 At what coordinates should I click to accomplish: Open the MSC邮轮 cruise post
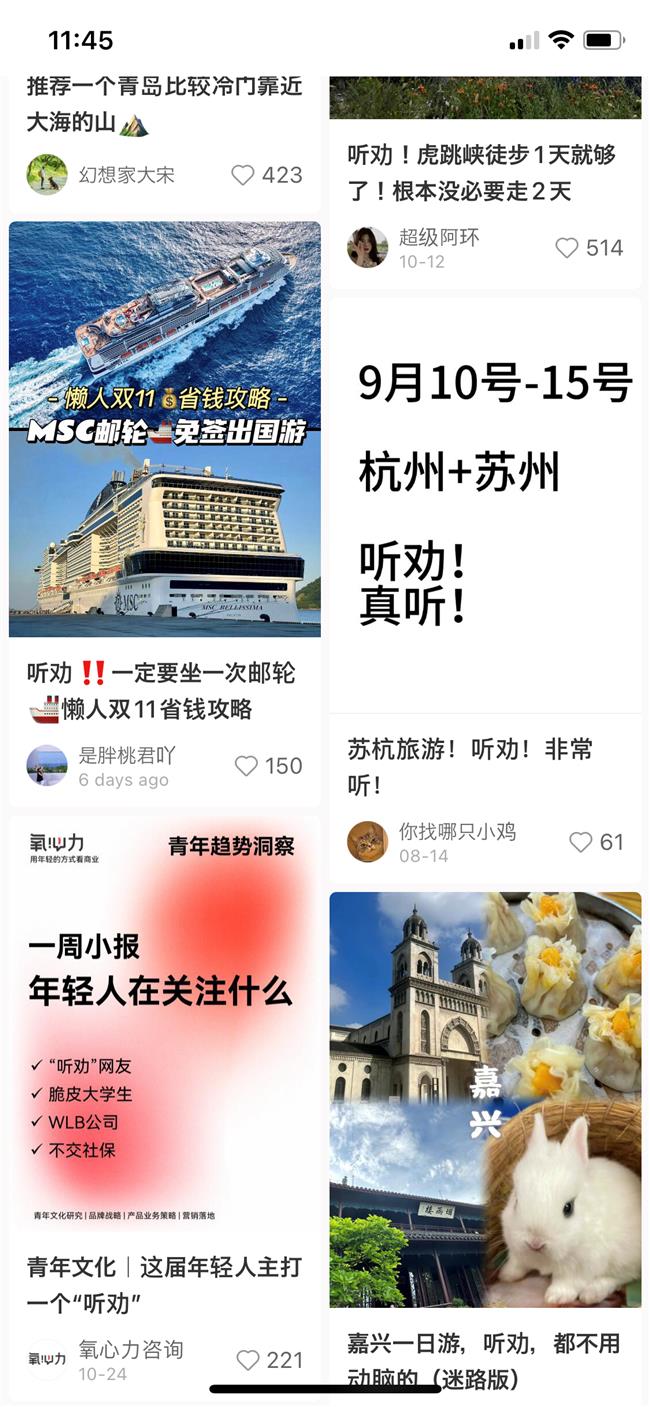(x=165, y=428)
